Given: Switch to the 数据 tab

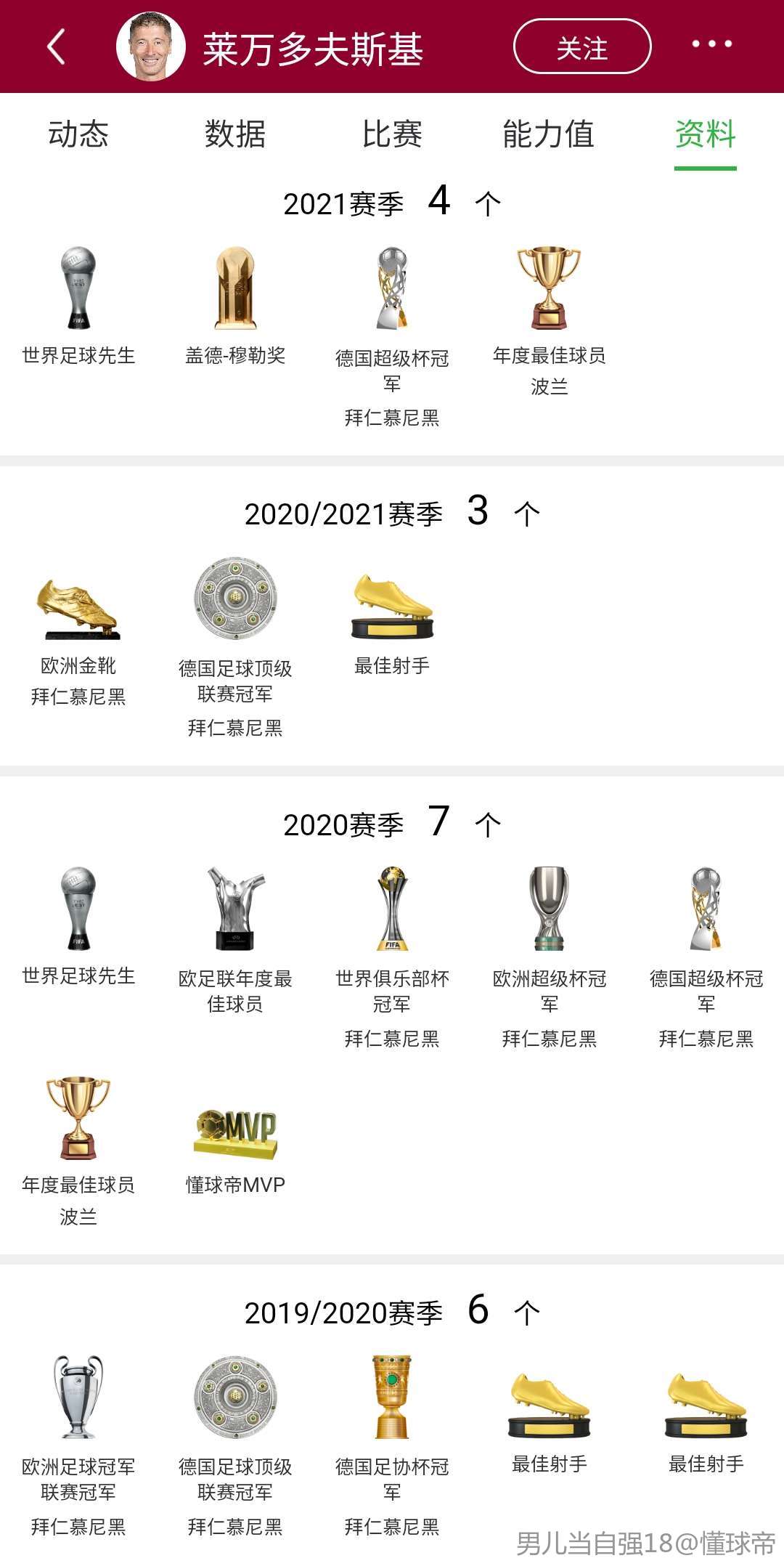Looking at the screenshot, I should click(235, 134).
